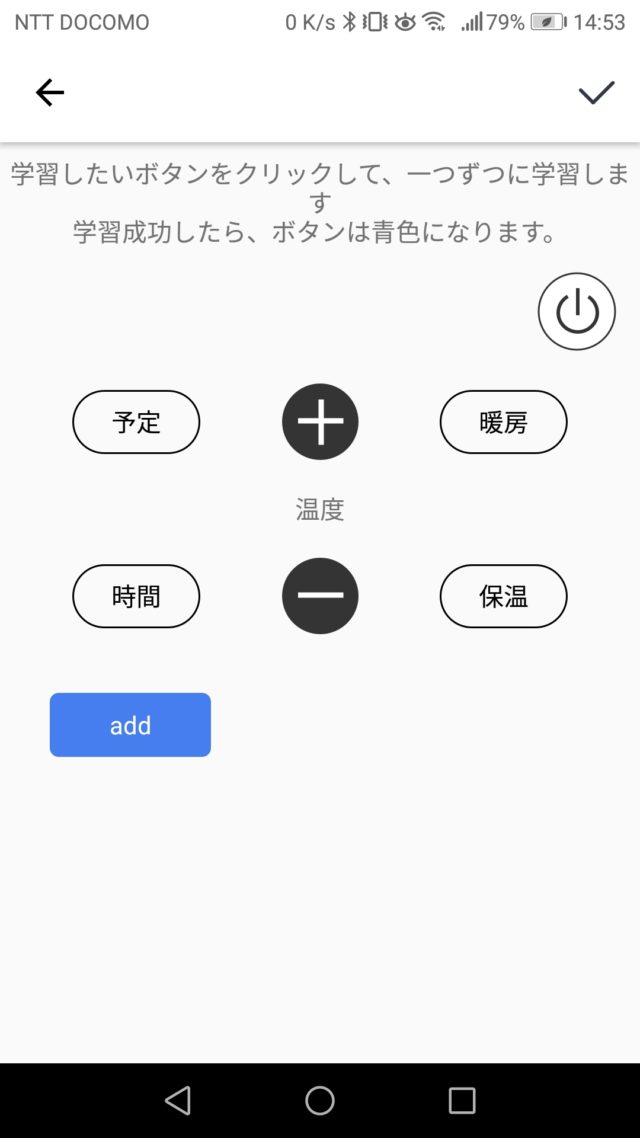Select the 時間 time button
The height and width of the screenshot is (1138, 640).
point(136,596)
